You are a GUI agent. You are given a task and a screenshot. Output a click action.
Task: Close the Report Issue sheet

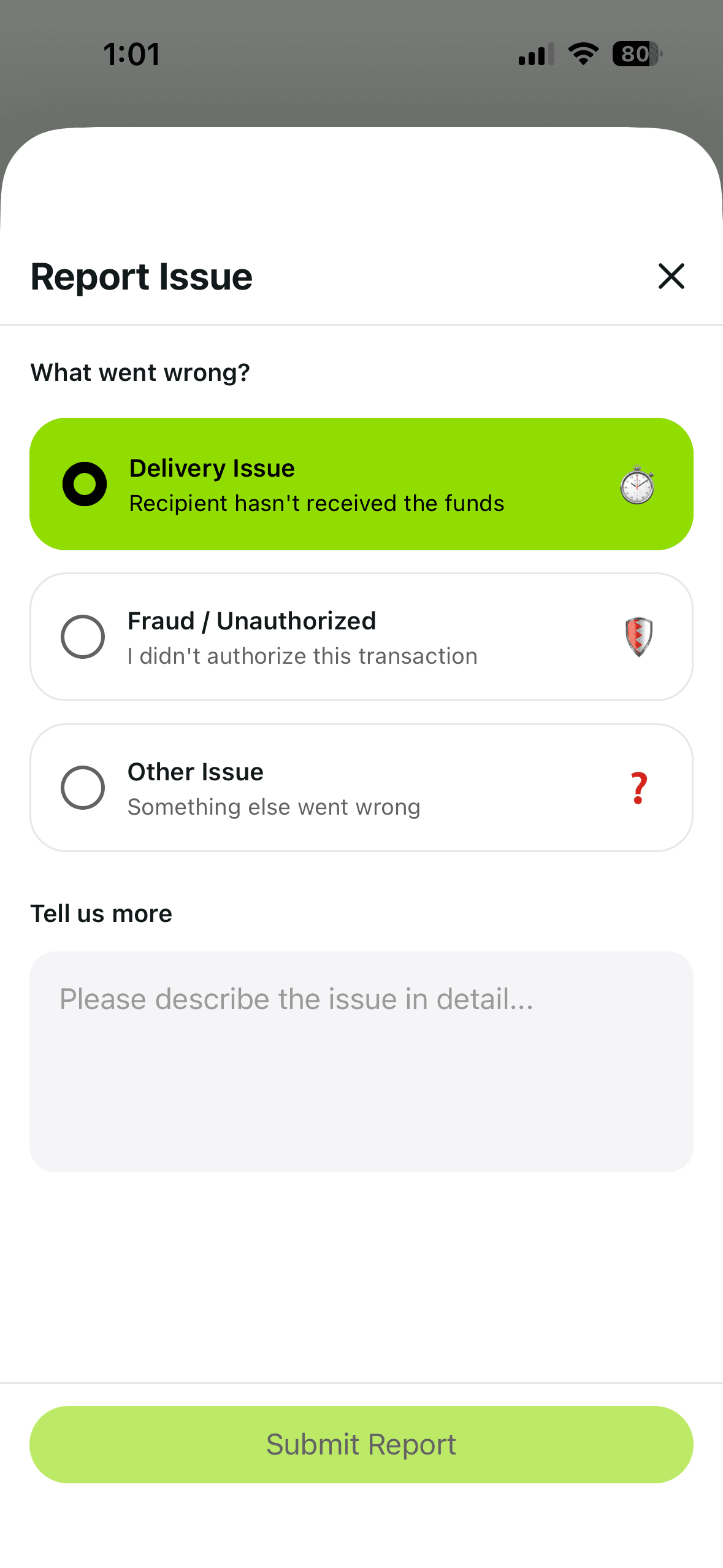[671, 276]
